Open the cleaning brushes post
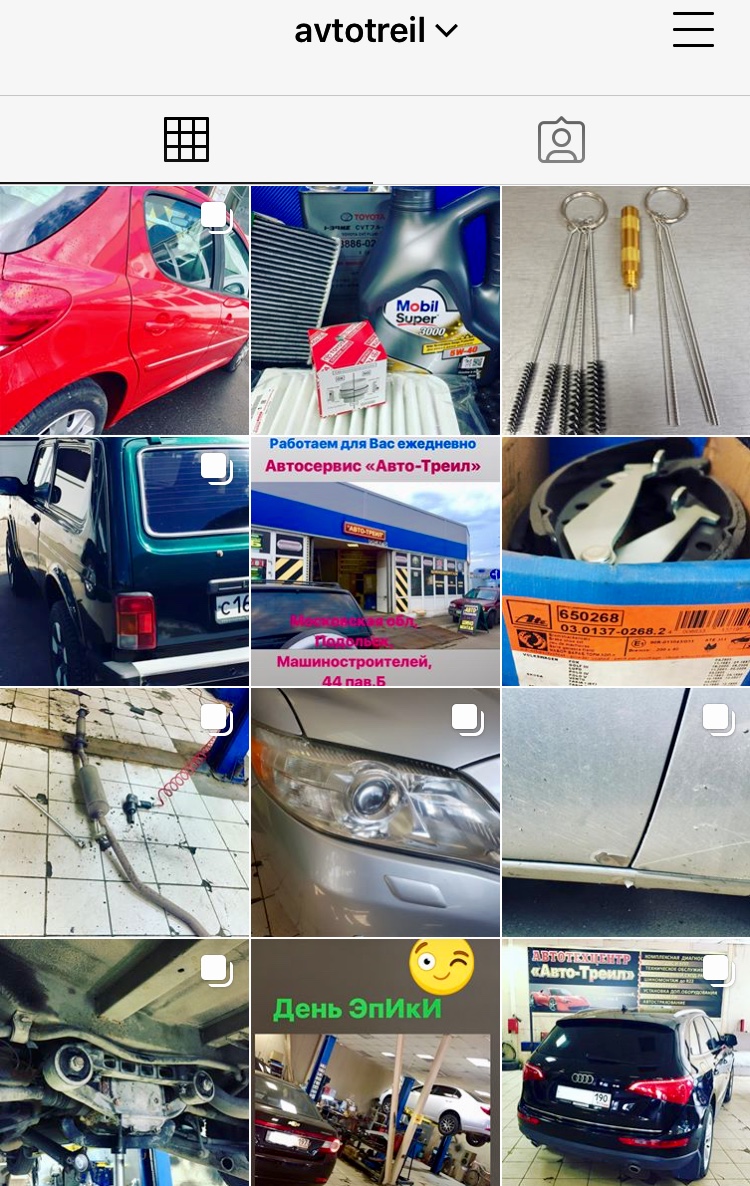The image size is (750, 1186). 626,310
